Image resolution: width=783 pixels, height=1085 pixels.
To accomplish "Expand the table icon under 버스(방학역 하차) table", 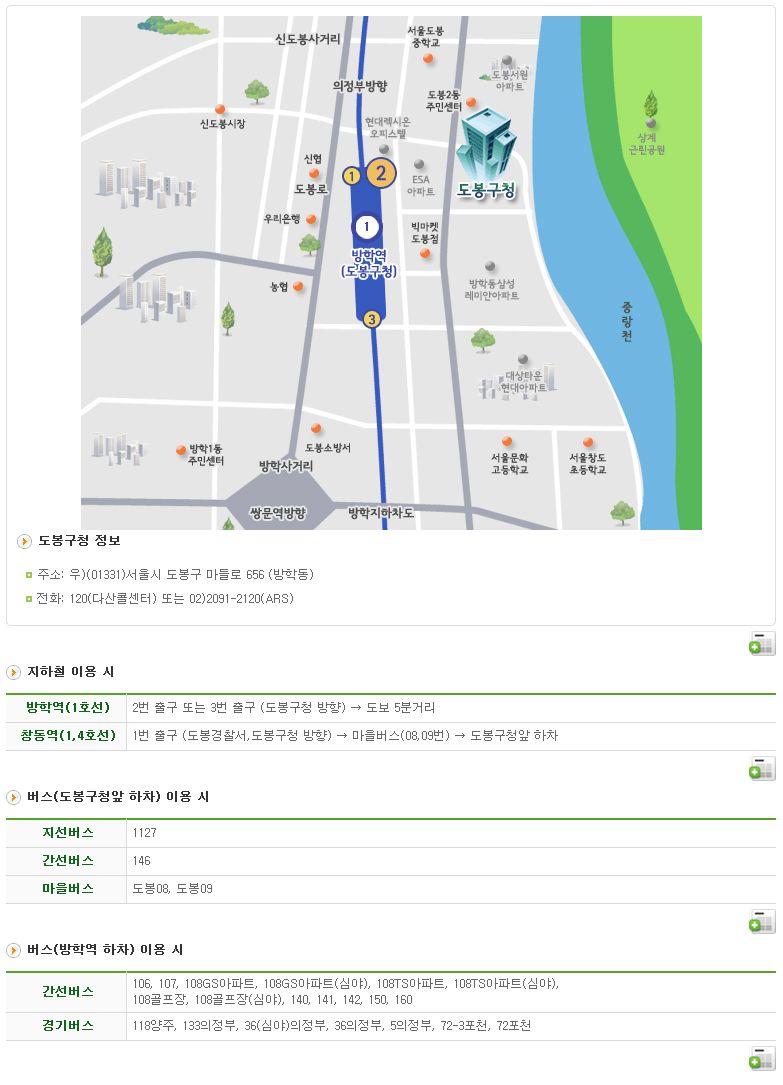I will [x=762, y=1058].
